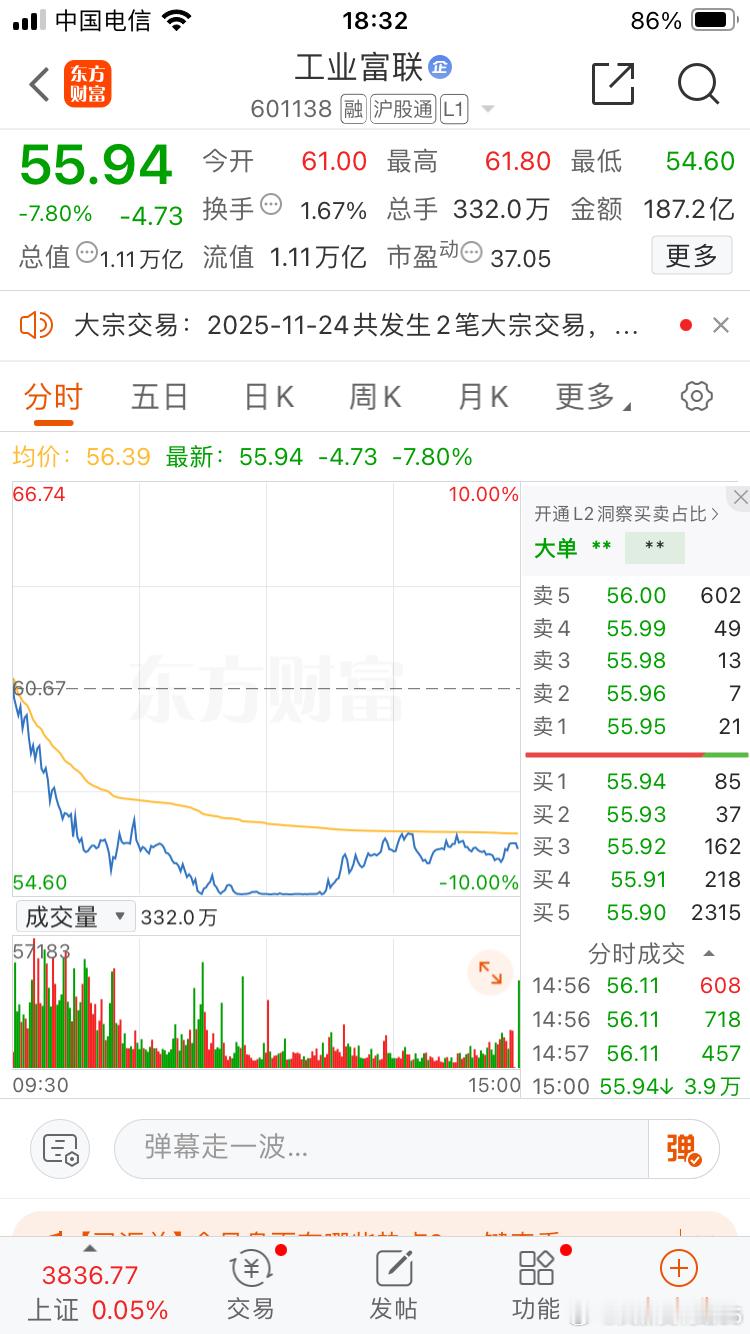Tap the 东方财富 app logo
The image size is (750, 1334).
88,85
